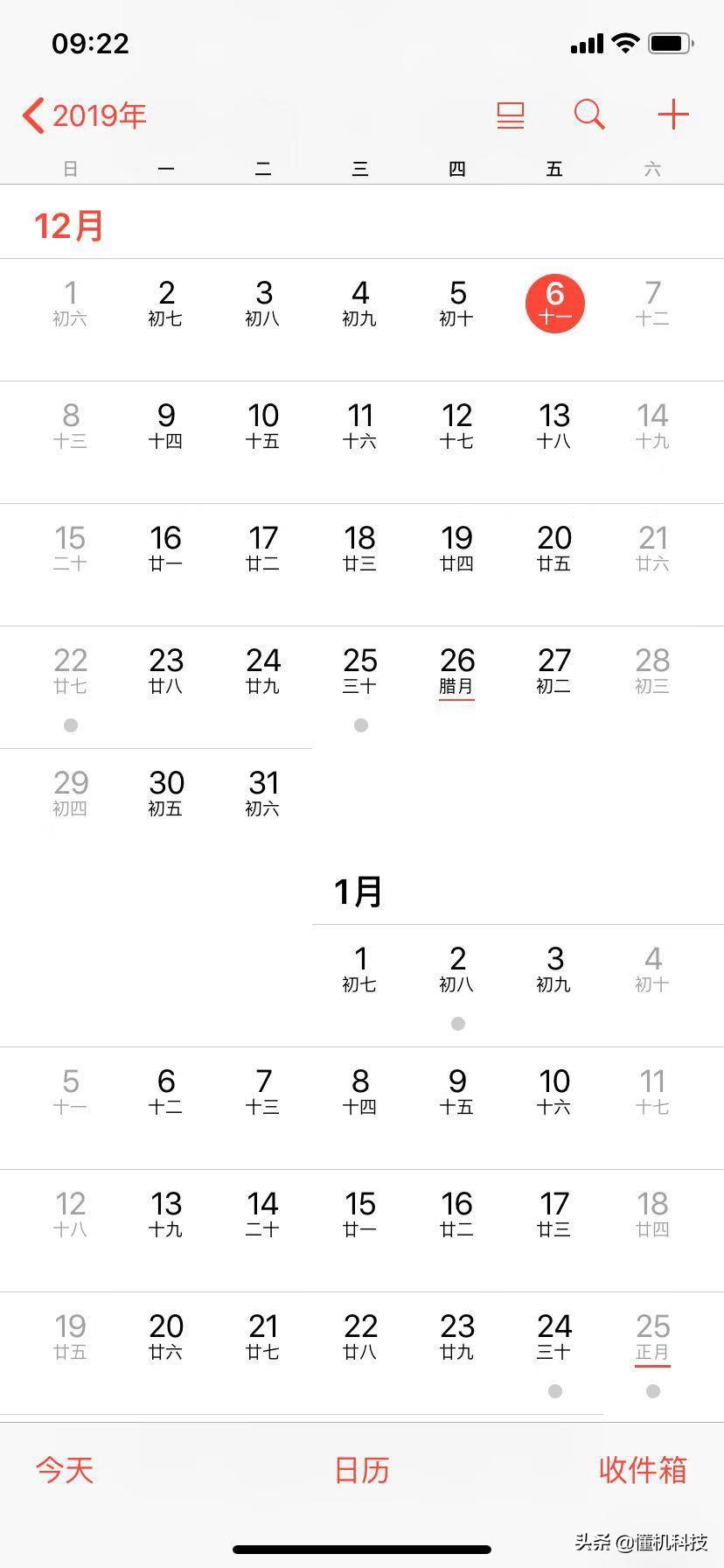The width and height of the screenshot is (724, 1568).
Task: Tap the event dot under December 25
Action: pyautogui.click(x=359, y=724)
